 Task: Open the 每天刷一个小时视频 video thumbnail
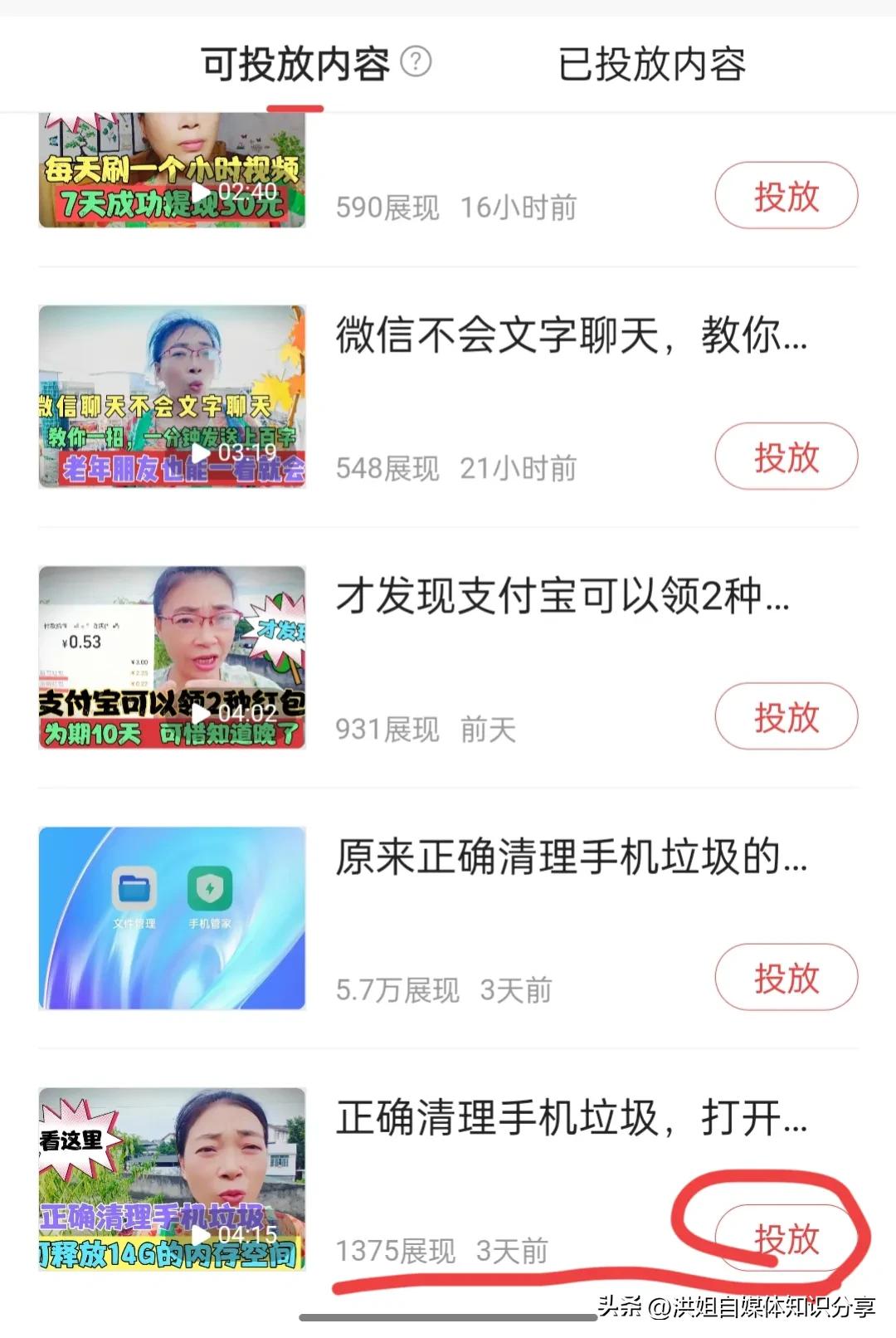click(172, 171)
